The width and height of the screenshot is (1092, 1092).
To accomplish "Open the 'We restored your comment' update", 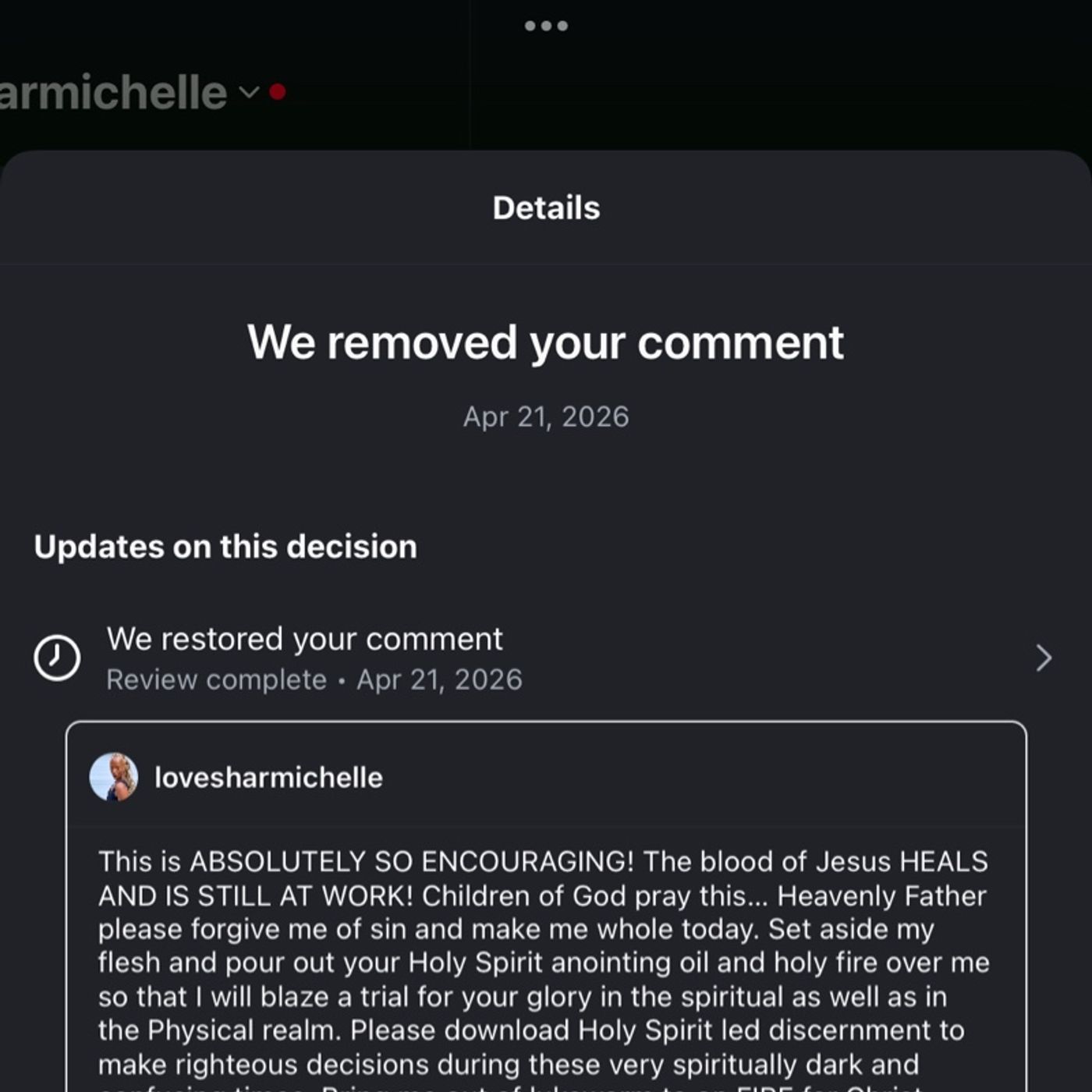I will [x=544, y=658].
